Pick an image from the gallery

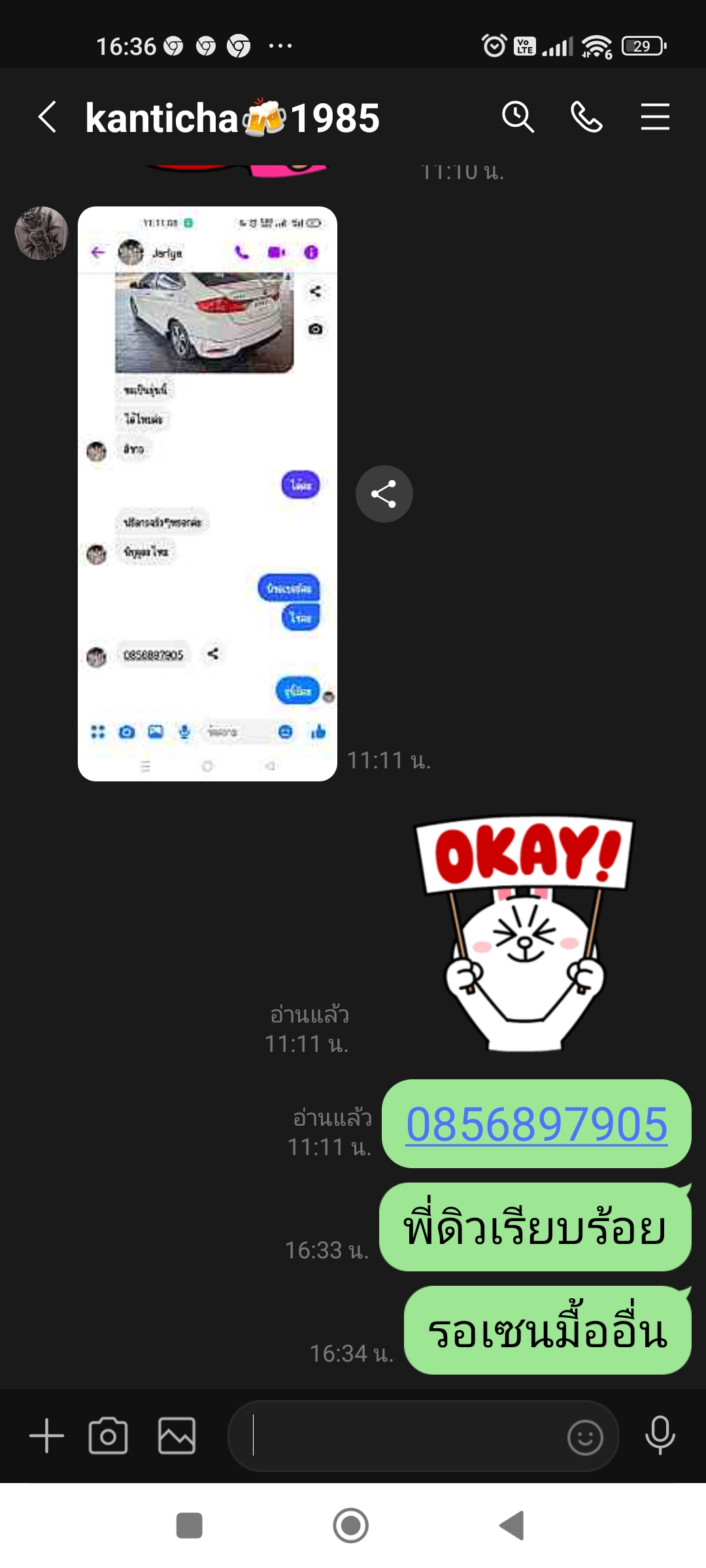point(176,1435)
